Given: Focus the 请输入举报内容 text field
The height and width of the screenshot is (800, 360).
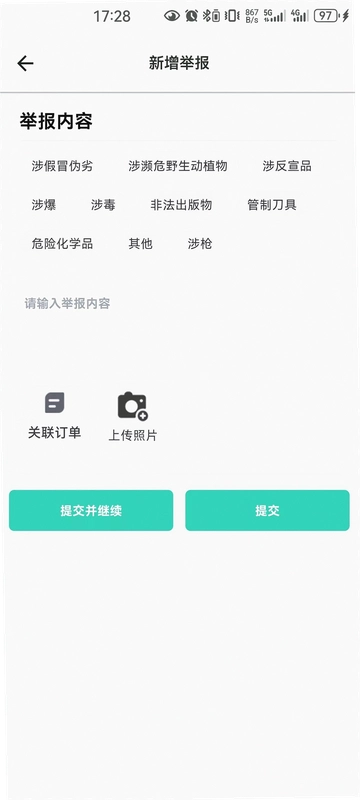Looking at the screenshot, I should [x=178, y=327].
